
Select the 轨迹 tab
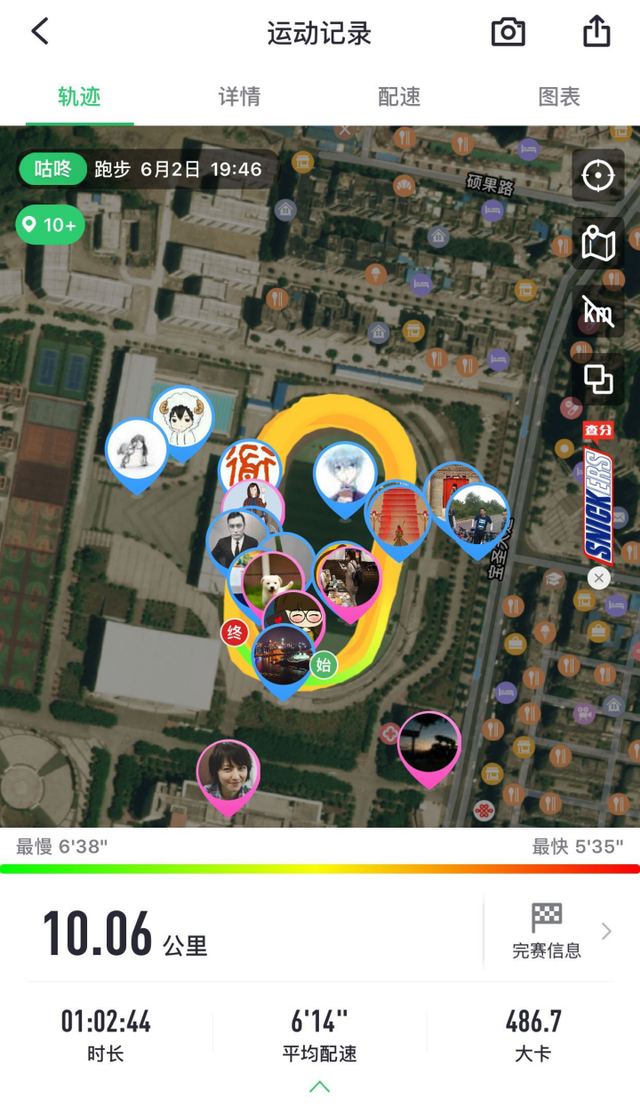pos(79,97)
